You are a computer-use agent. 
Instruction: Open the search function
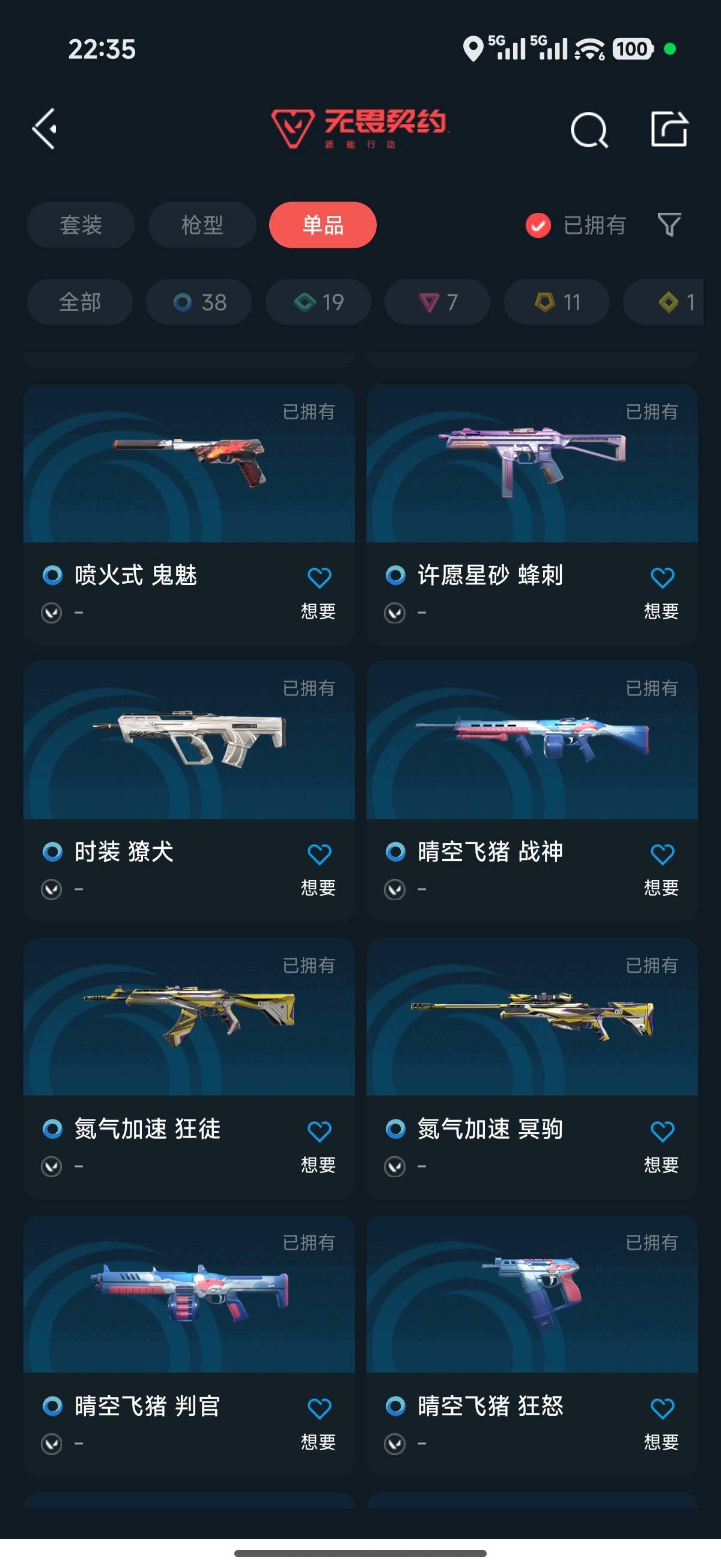pos(588,130)
